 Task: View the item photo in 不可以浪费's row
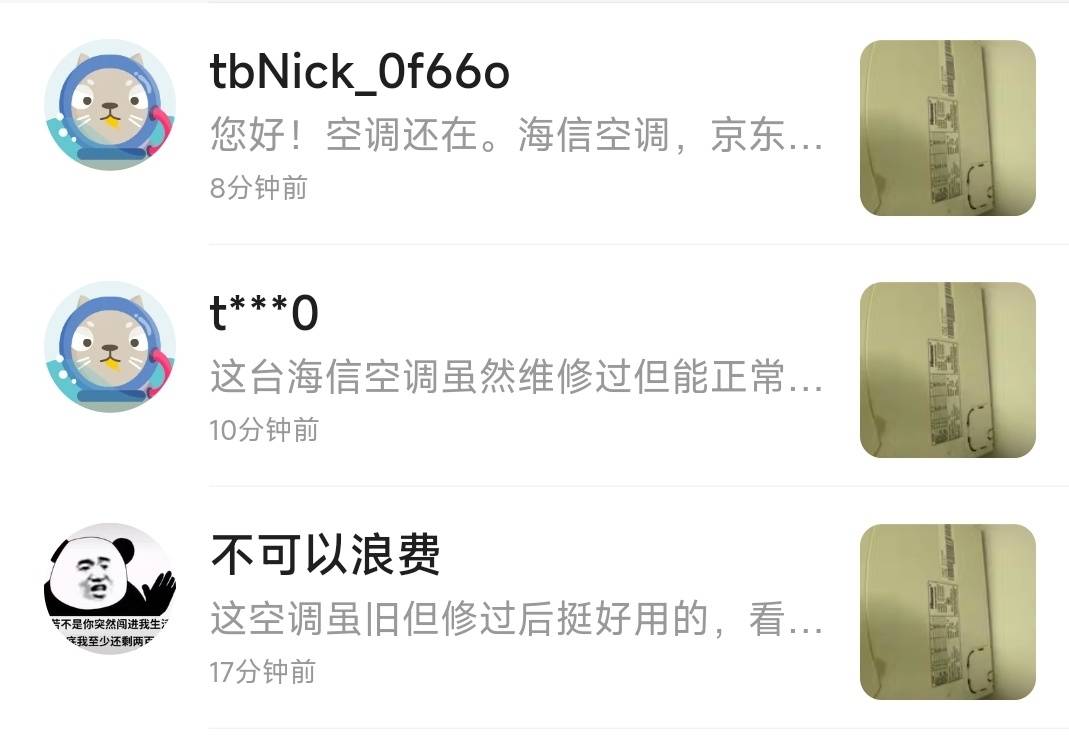[947, 612]
